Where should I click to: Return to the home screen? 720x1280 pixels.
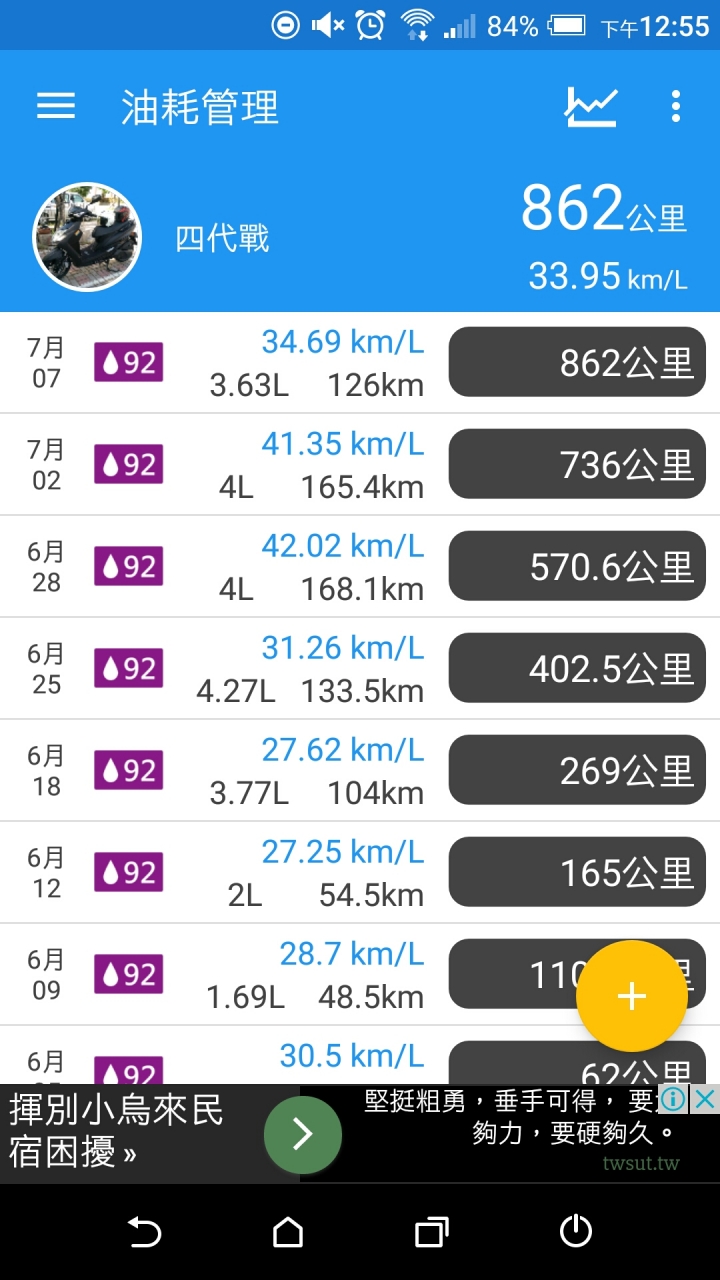point(288,1232)
